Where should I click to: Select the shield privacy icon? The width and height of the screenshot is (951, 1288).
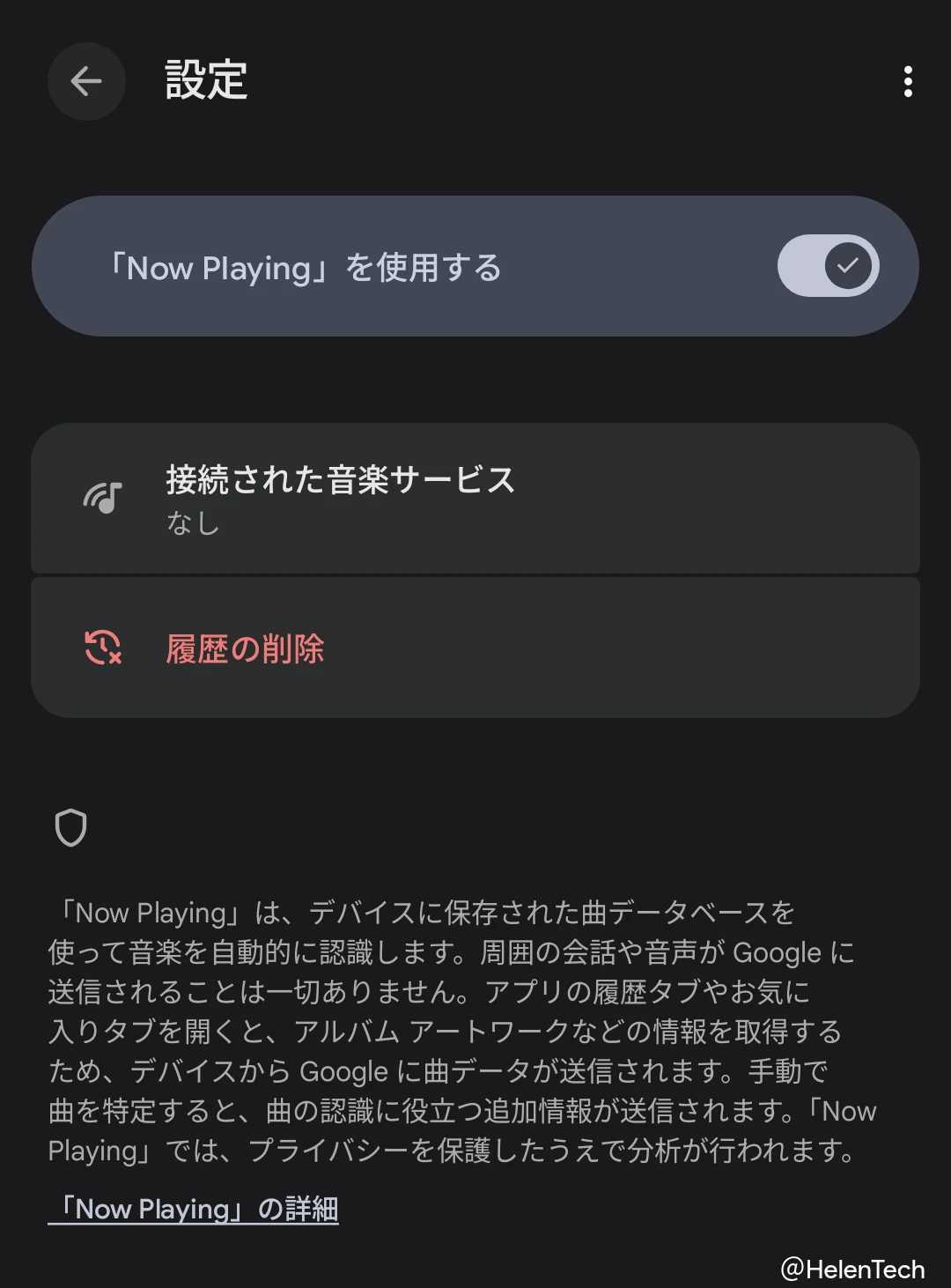71,826
